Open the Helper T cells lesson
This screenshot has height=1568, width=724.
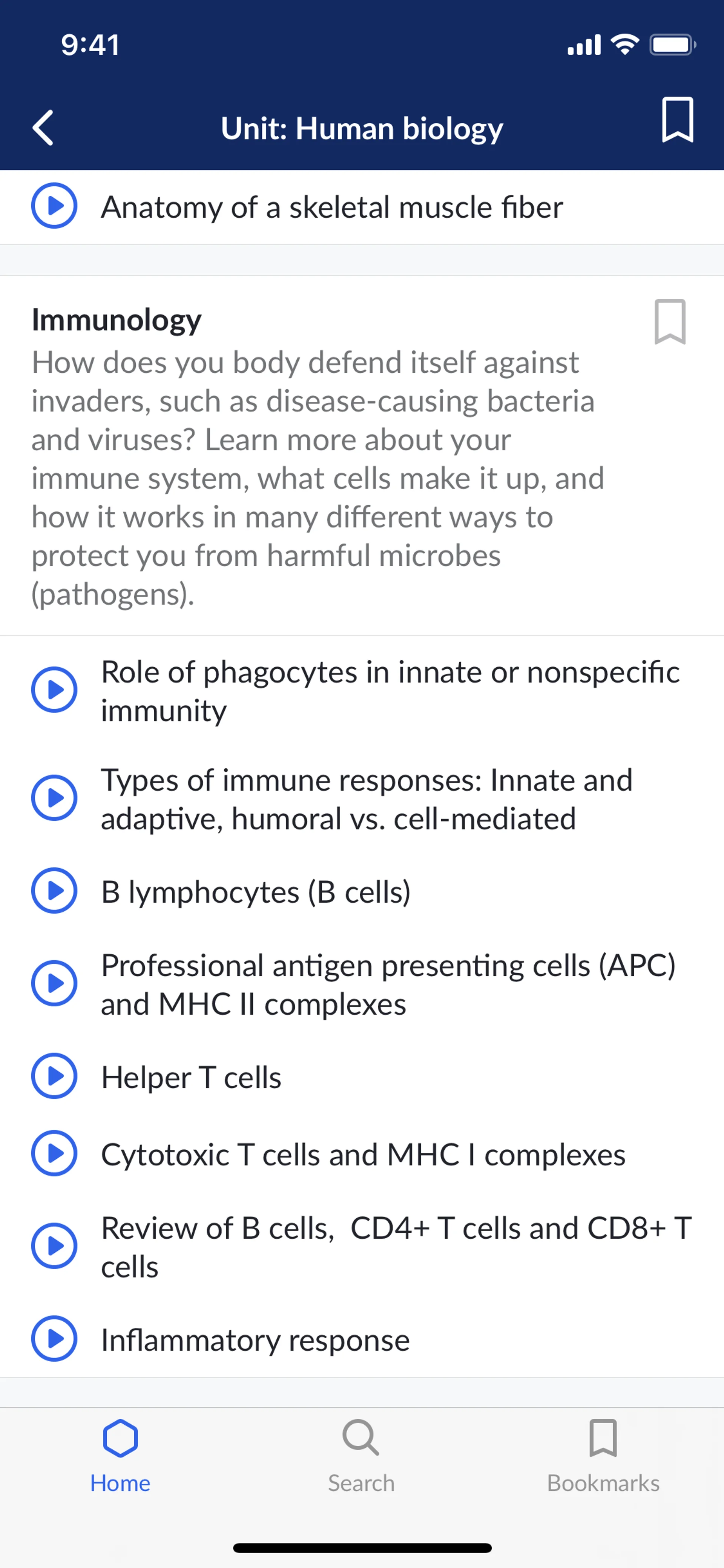tap(191, 1077)
